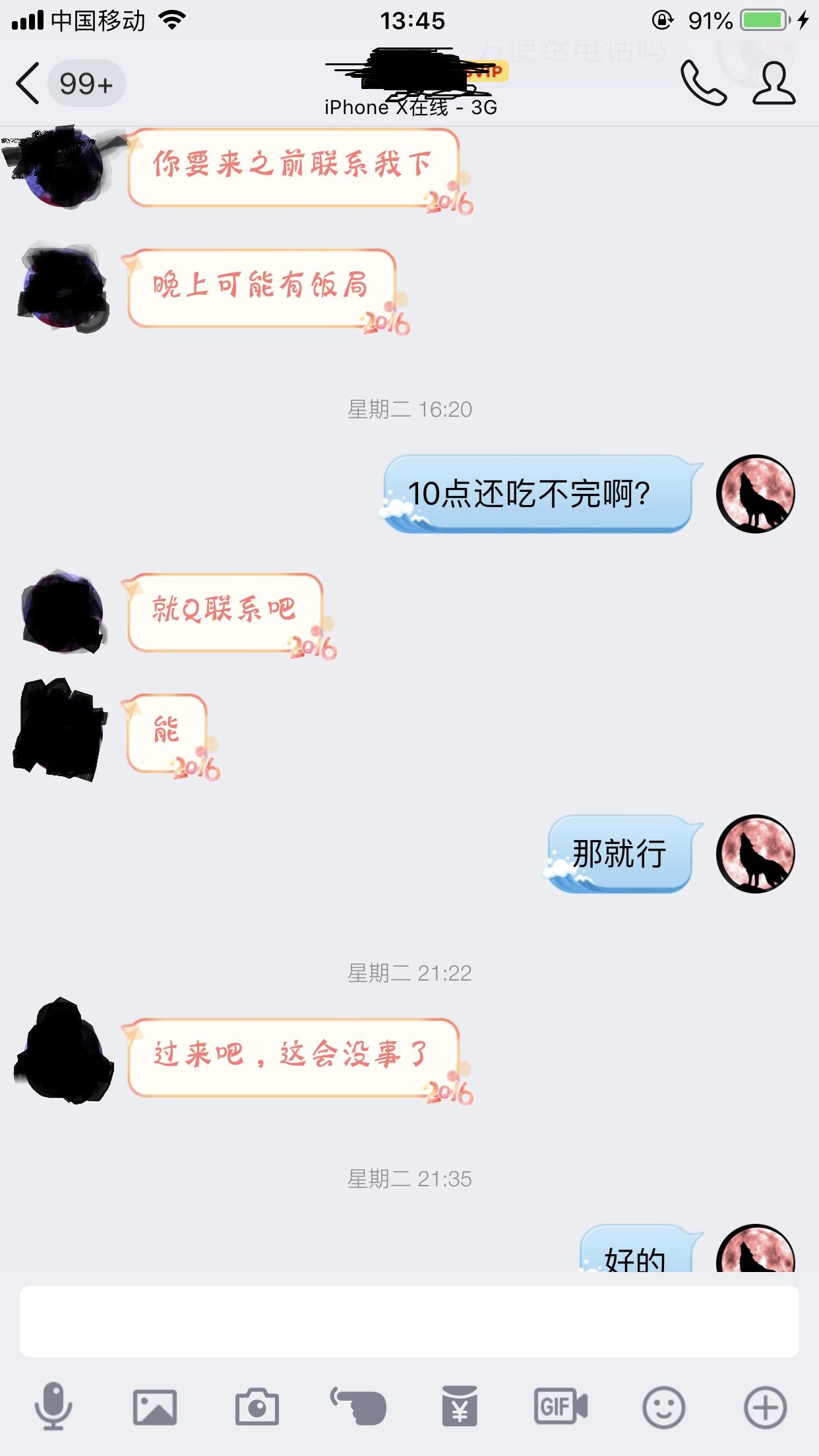Open the photo gallery picker
This screenshot has width=819, height=1456.
(155, 1407)
